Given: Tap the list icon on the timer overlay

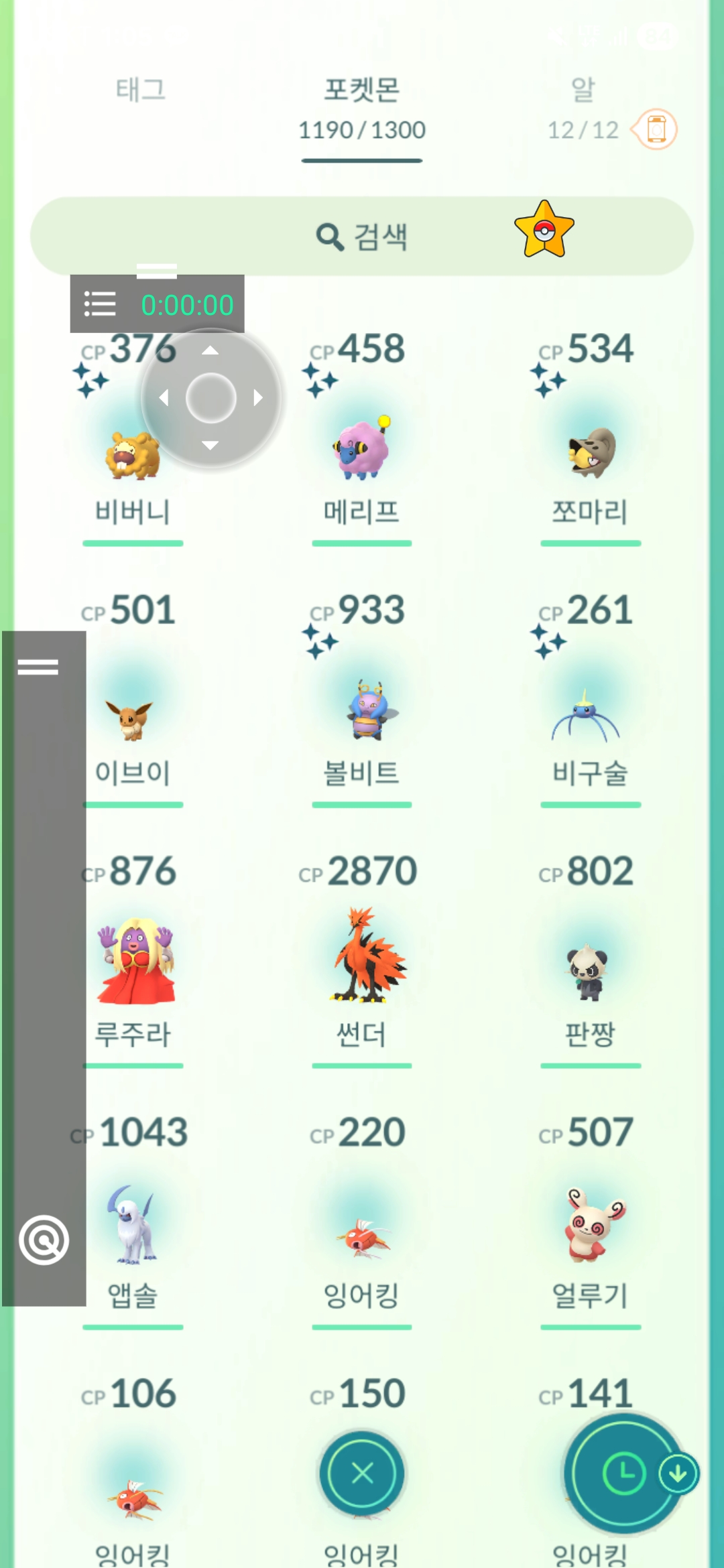Looking at the screenshot, I should 100,304.
